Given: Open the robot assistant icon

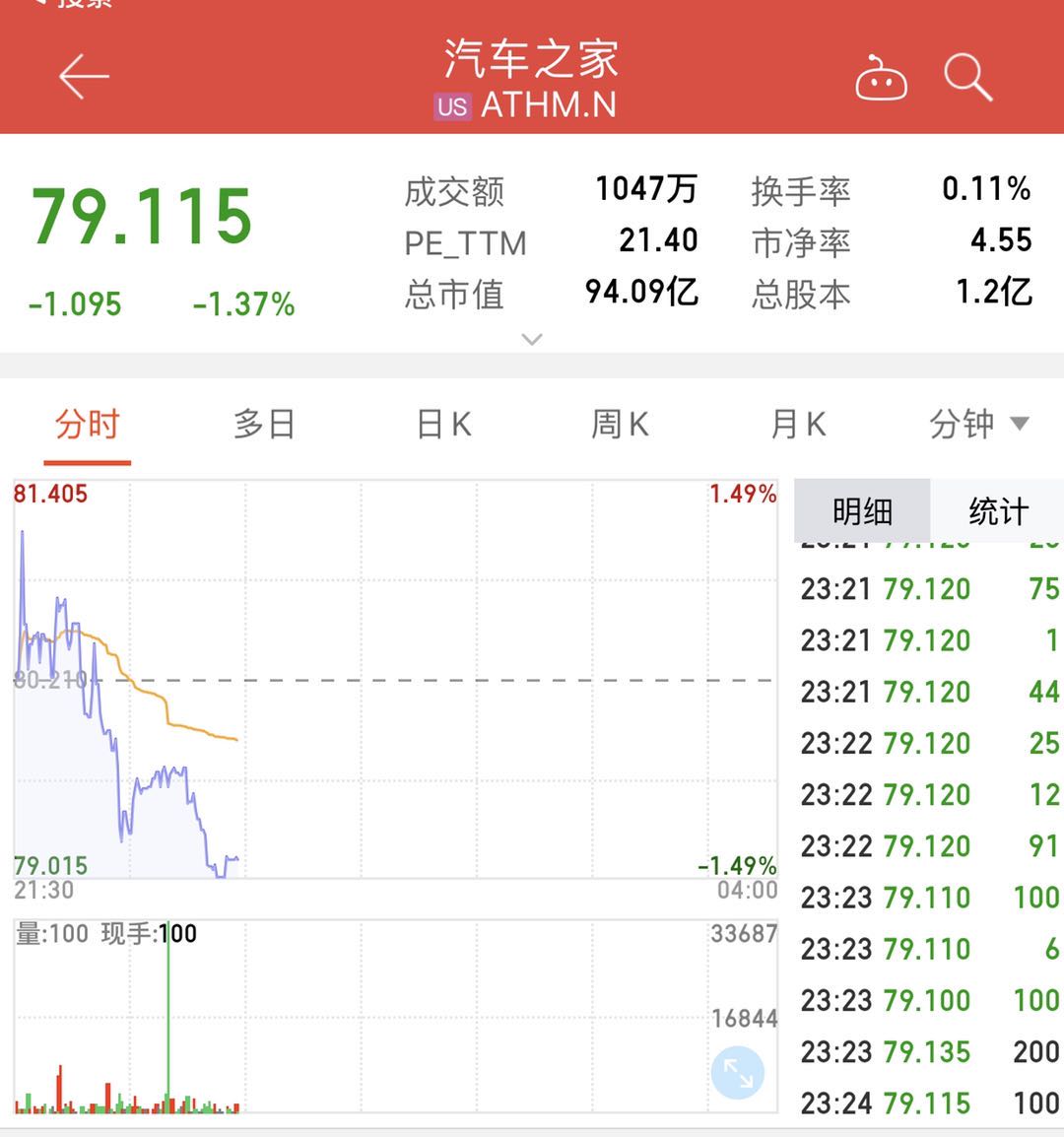Looking at the screenshot, I should point(881,79).
